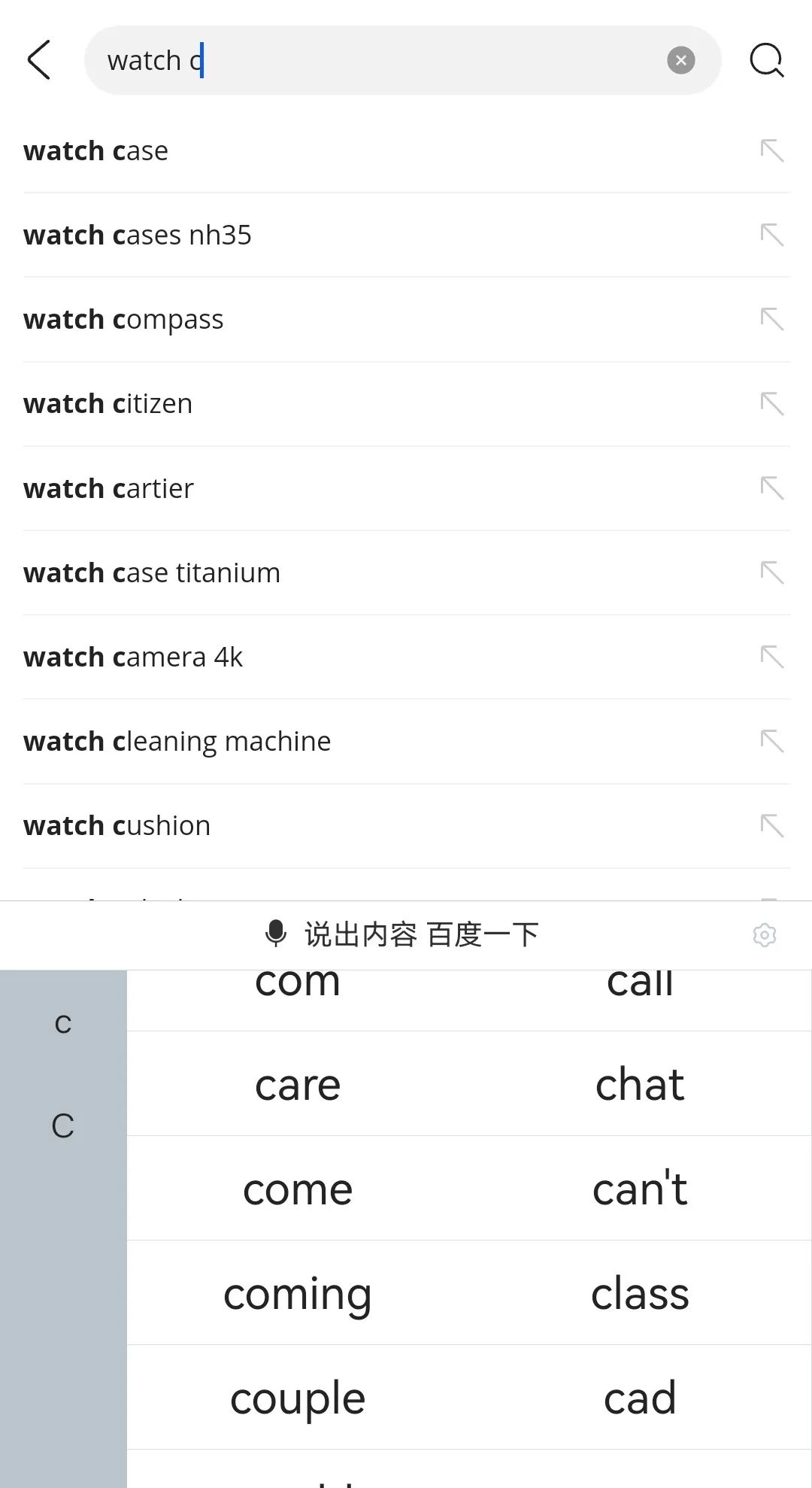Image resolution: width=812 pixels, height=1488 pixels.
Task: Tap the magnifier search icon
Action: [x=766, y=60]
